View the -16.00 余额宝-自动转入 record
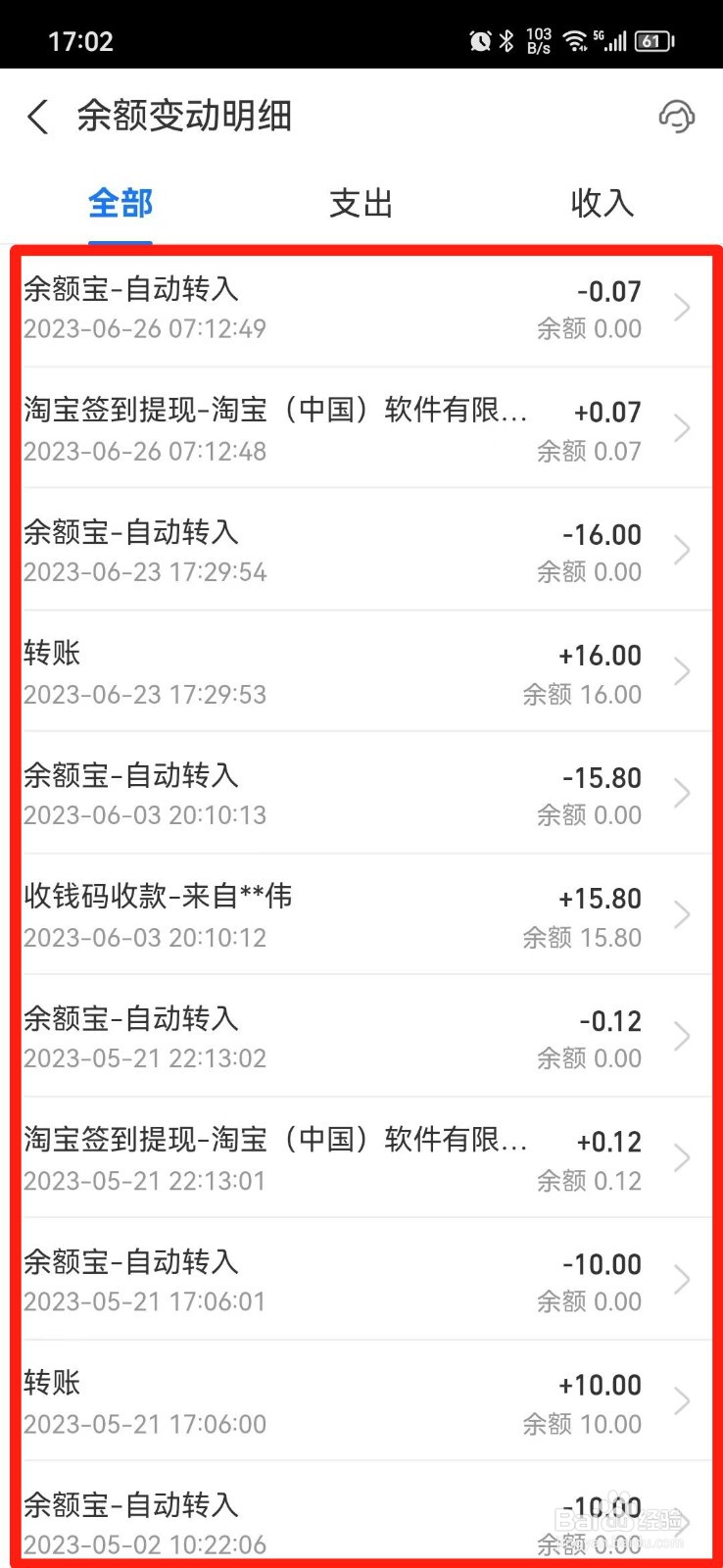The image size is (723, 1568). pyautogui.click(x=361, y=551)
